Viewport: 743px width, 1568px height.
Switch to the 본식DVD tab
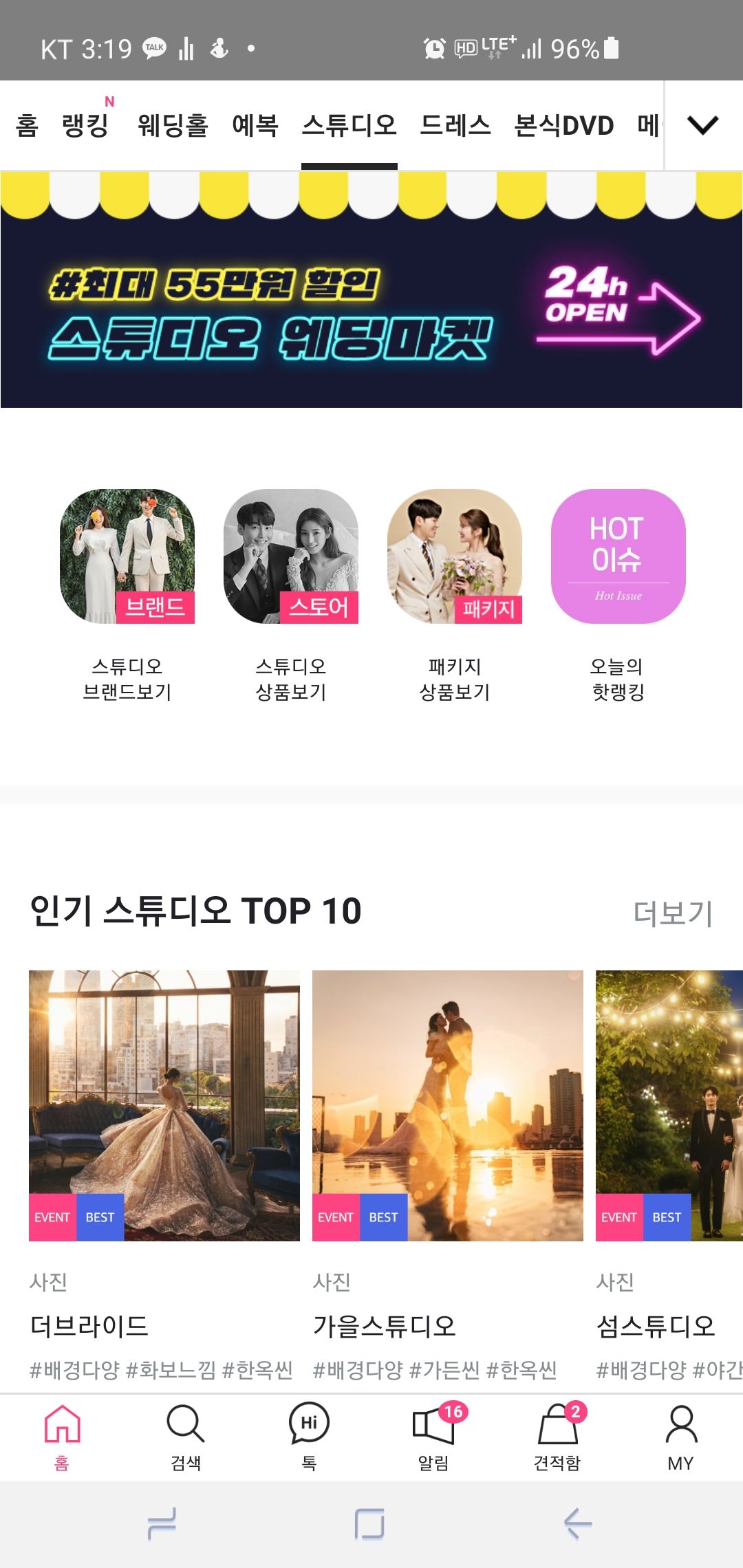tap(563, 125)
